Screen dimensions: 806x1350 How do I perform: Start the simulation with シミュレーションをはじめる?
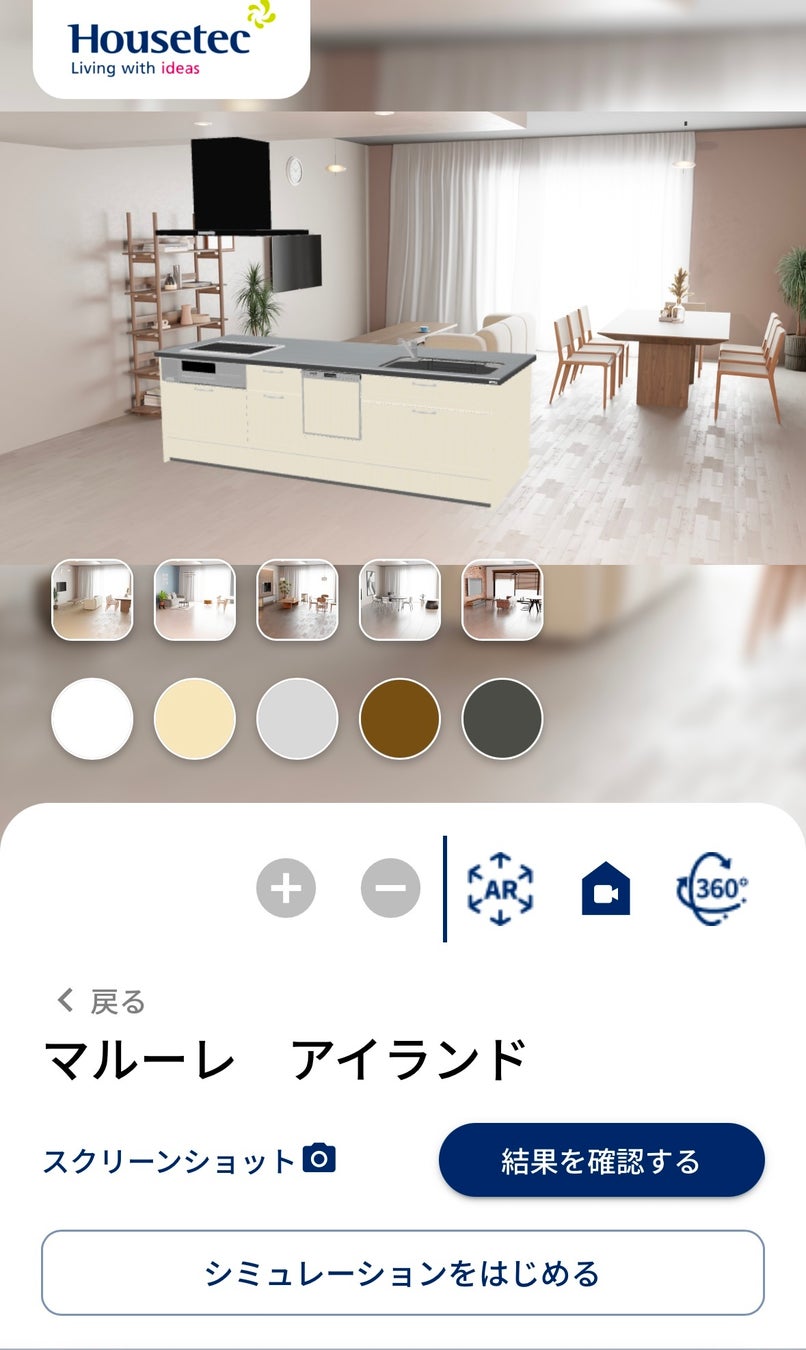402,1273
